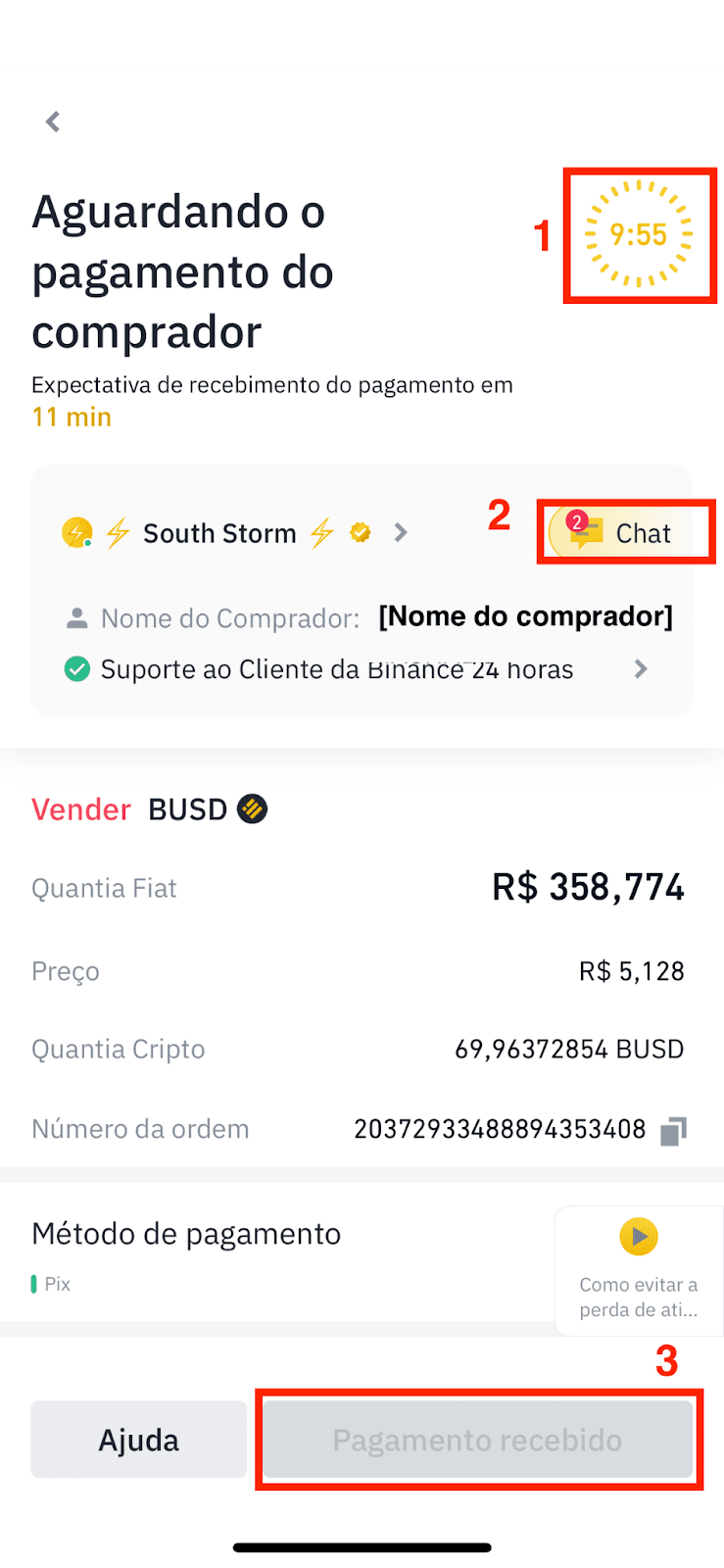Image resolution: width=724 pixels, height=1568 pixels.
Task: Play the 'Como evitar a perda' video
Action: click(639, 1271)
